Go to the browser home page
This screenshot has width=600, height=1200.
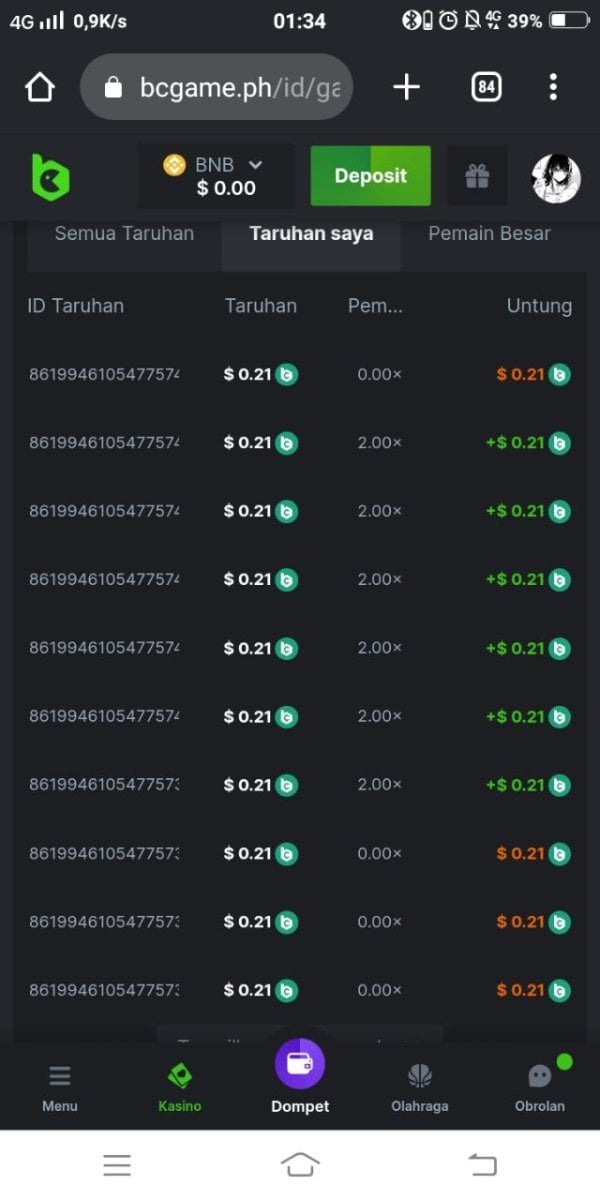point(39,88)
